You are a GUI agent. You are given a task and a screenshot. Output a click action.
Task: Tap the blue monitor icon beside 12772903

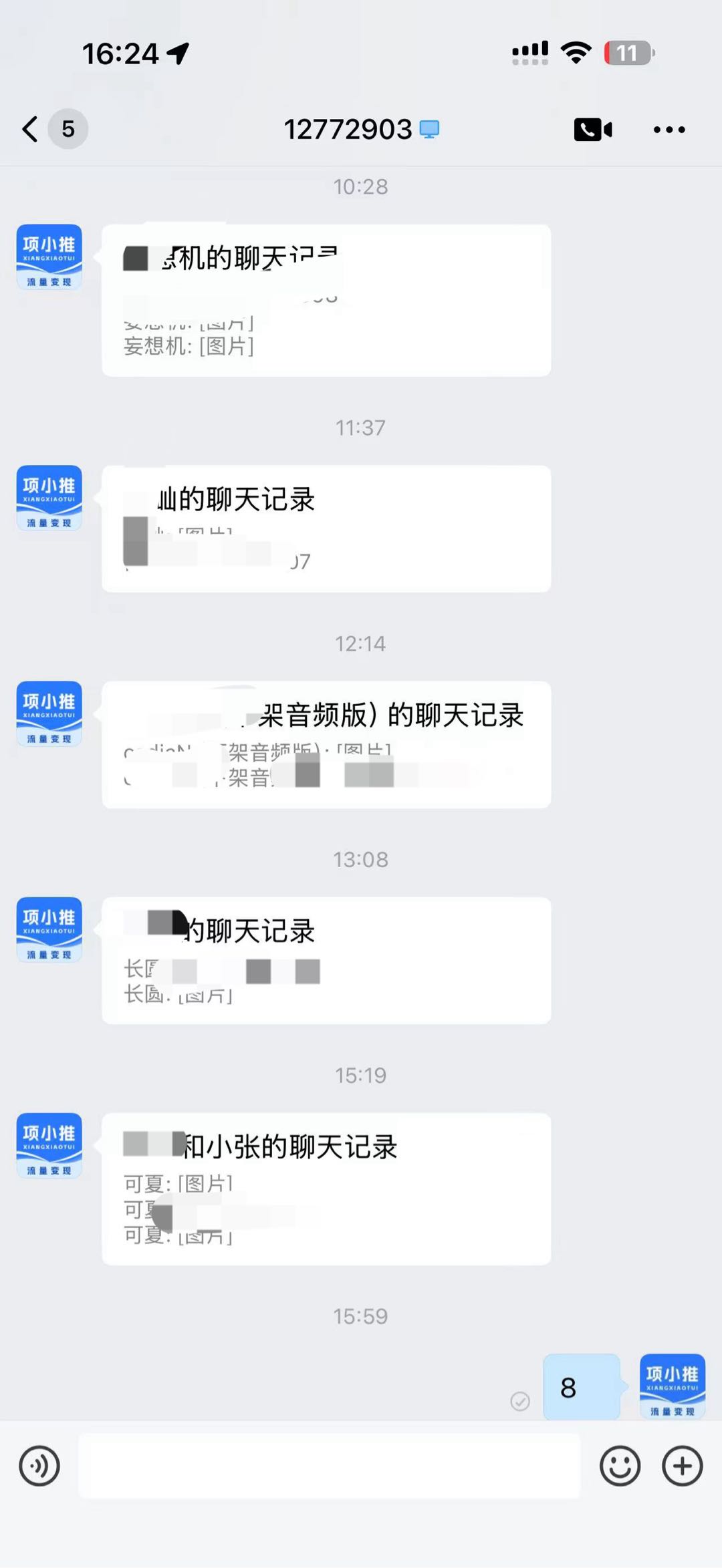429,129
